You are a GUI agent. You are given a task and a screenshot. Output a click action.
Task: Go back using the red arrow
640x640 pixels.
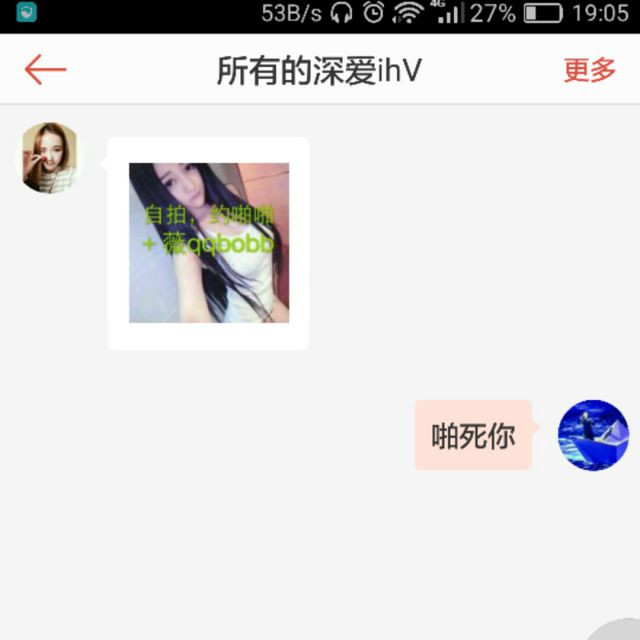click(45, 70)
